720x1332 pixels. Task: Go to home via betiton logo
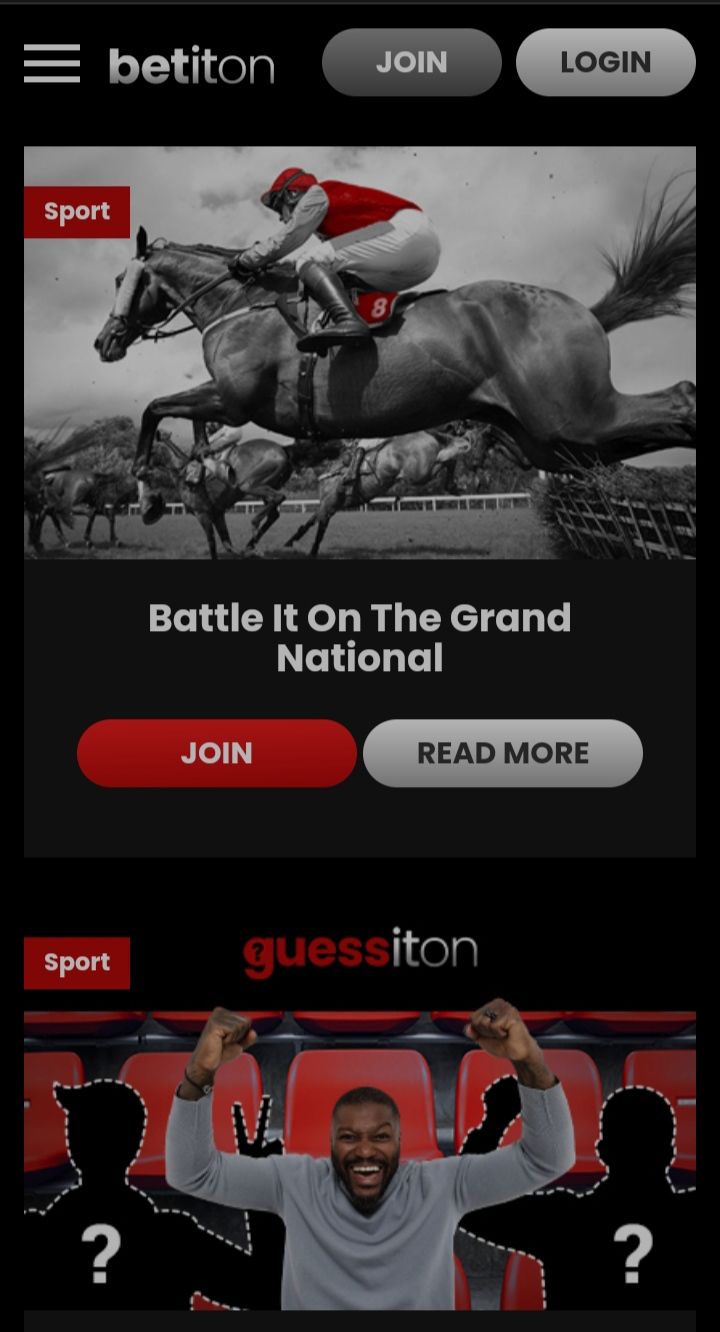click(191, 66)
